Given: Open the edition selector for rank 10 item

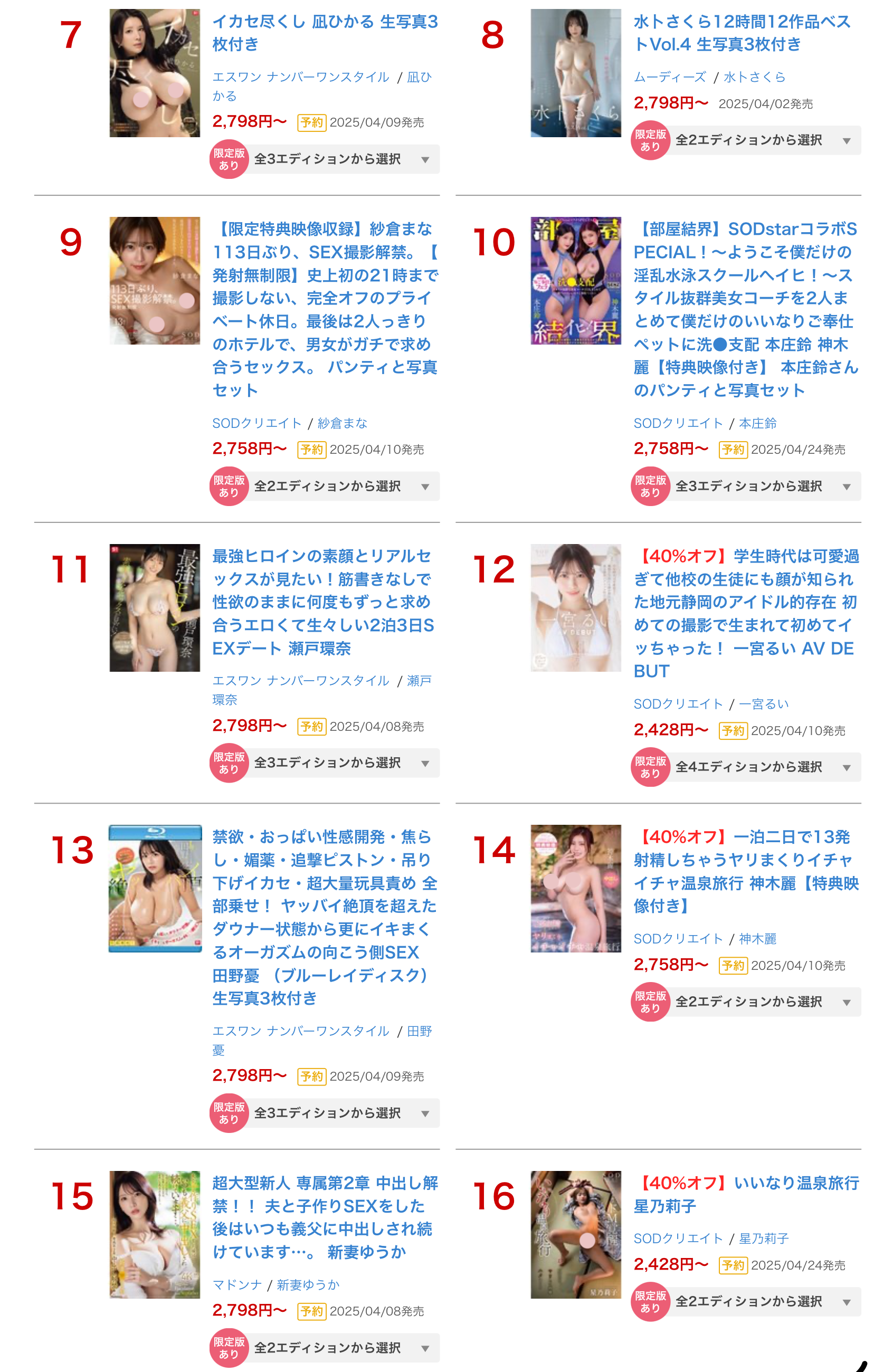Looking at the screenshot, I should point(762,486).
